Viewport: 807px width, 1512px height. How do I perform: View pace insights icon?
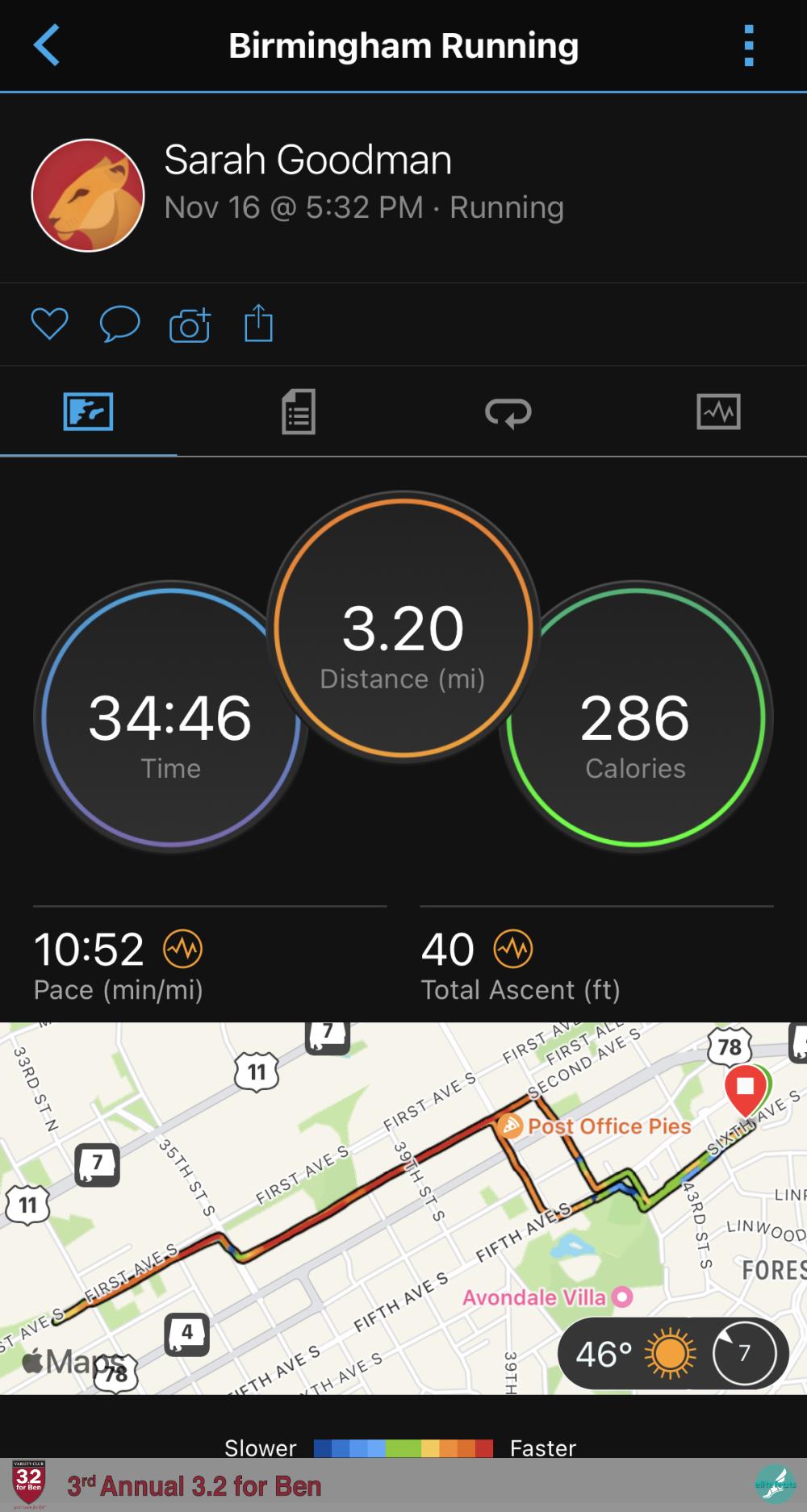click(183, 948)
